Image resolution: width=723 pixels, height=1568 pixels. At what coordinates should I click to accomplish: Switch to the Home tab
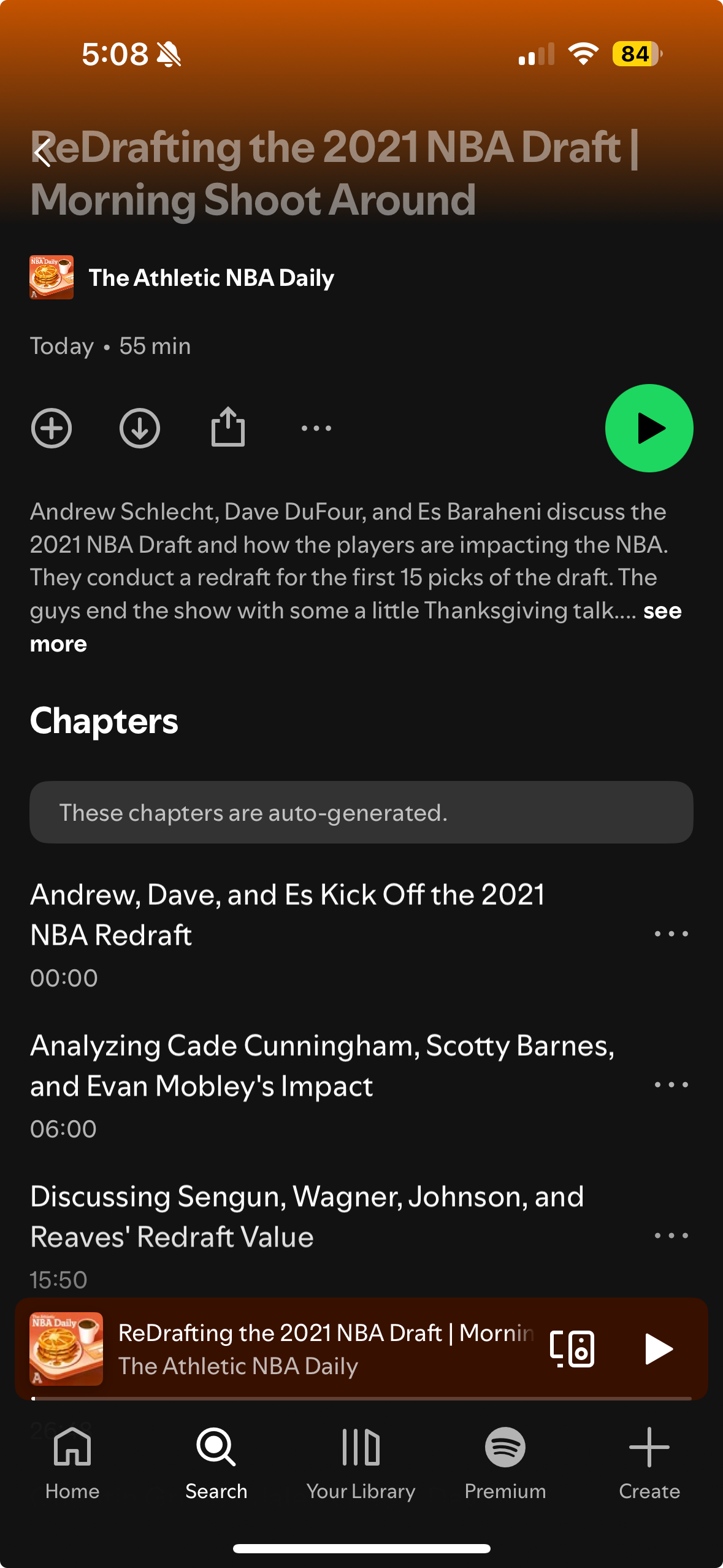point(72,1463)
